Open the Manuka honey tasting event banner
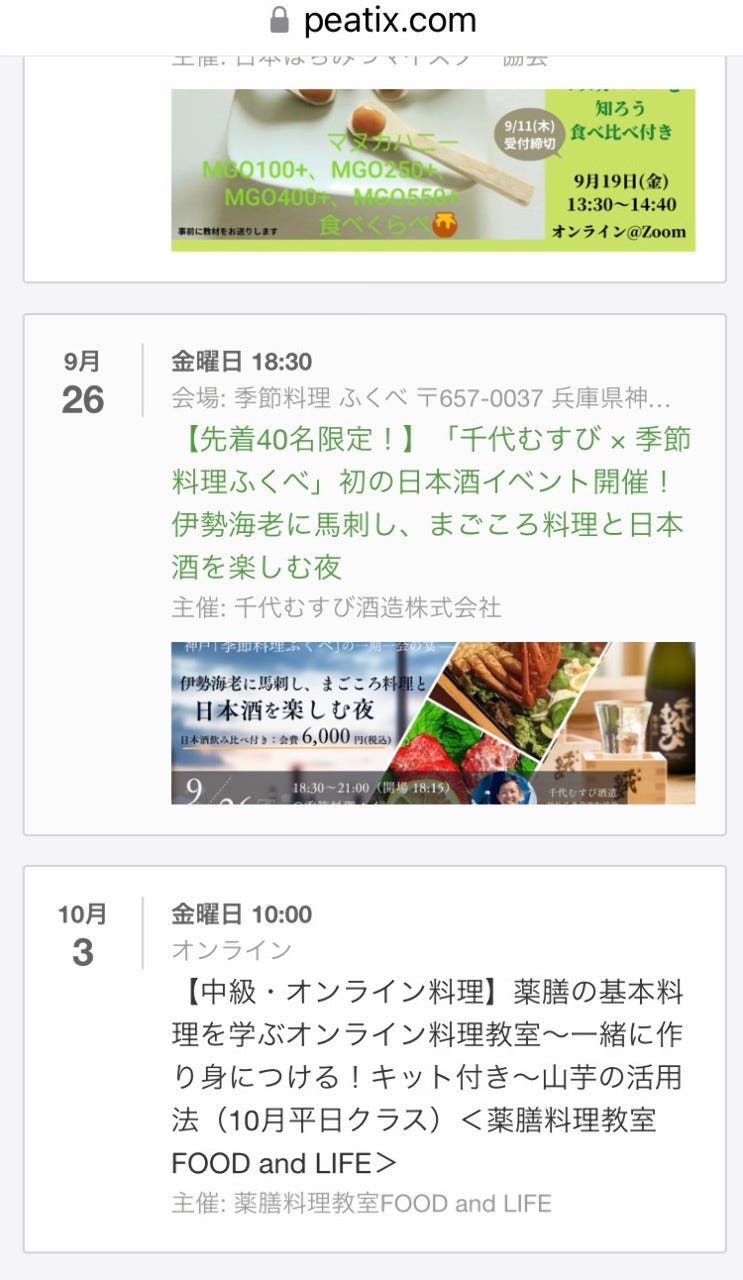Viewport: 743px width, 1280px height. (432, 170)
